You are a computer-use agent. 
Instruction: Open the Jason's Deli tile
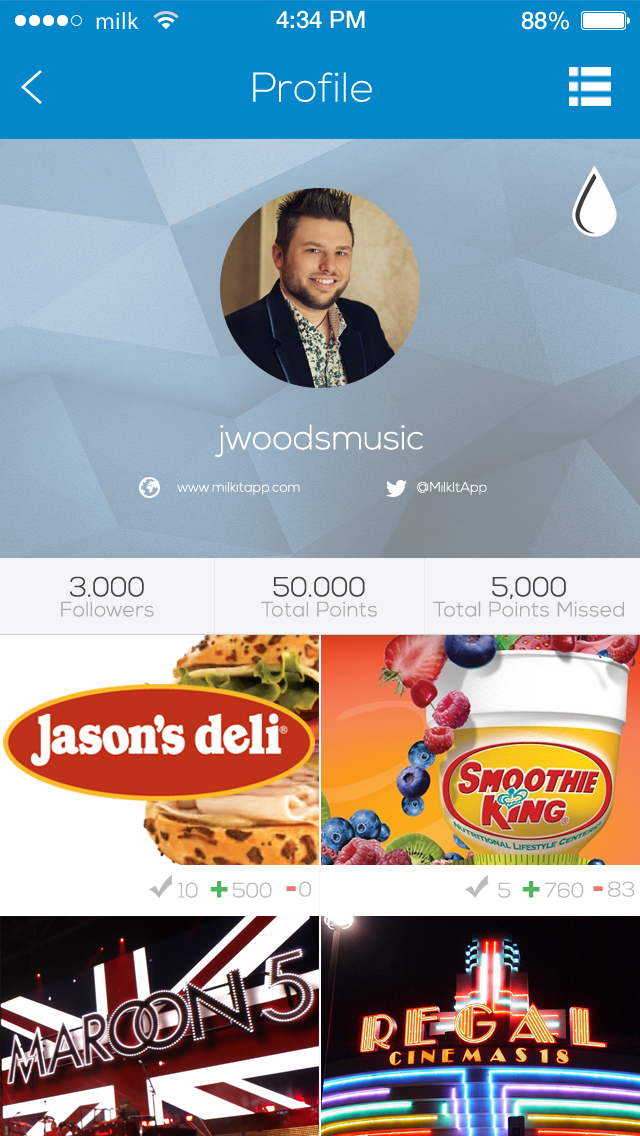(x=160, y=750)
